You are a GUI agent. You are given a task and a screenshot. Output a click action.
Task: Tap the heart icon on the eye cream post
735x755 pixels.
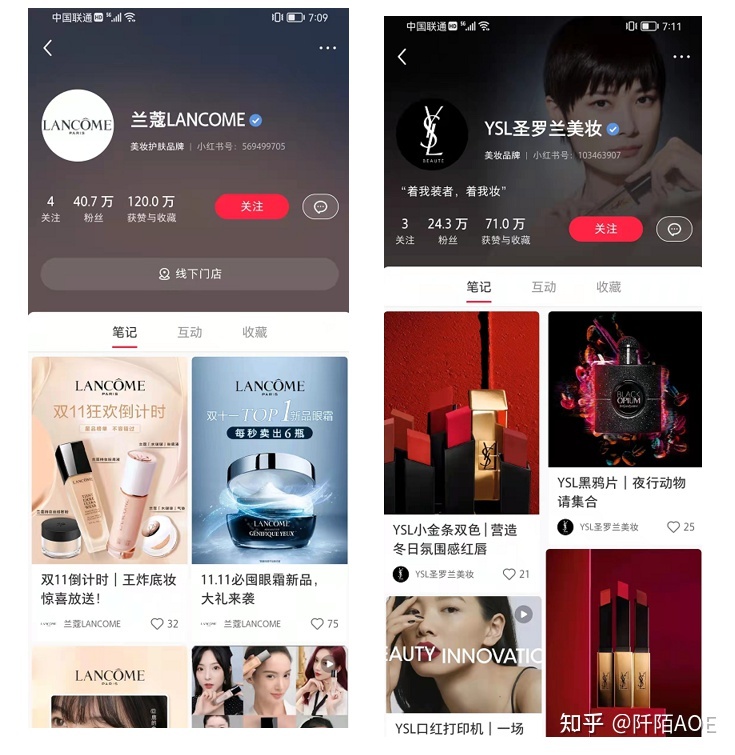click(x=318, y=623)
